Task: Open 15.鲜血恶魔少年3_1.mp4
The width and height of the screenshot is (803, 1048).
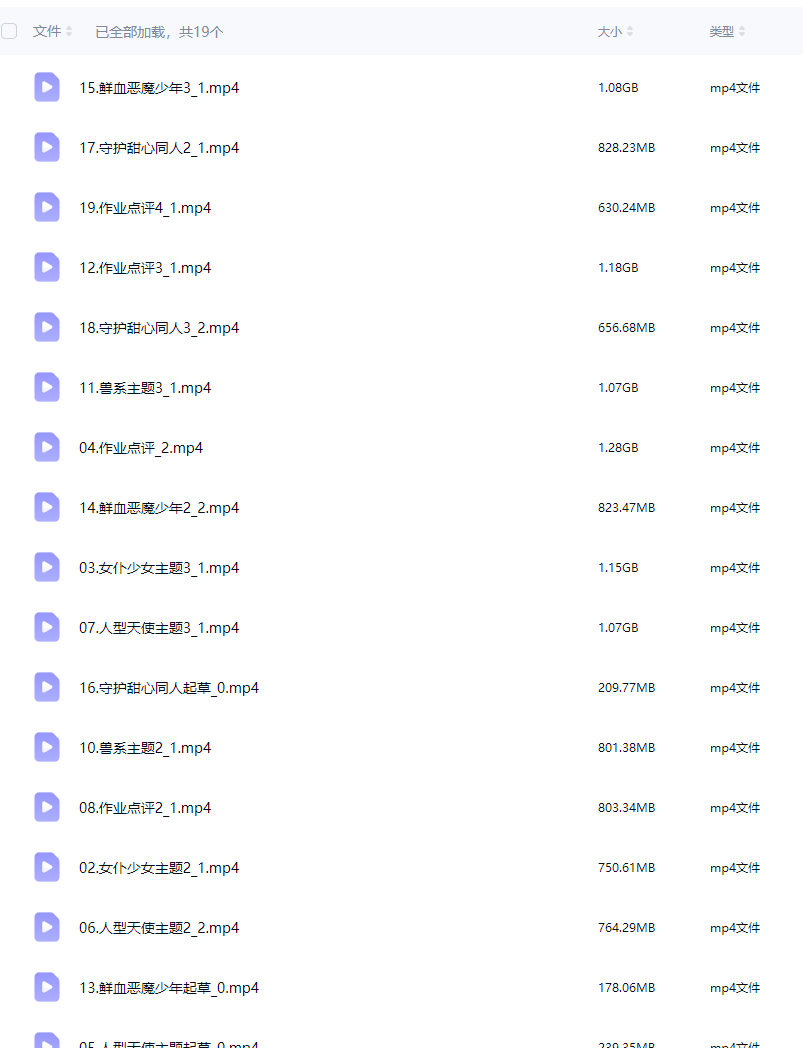Action: click(x=158, y=88)
